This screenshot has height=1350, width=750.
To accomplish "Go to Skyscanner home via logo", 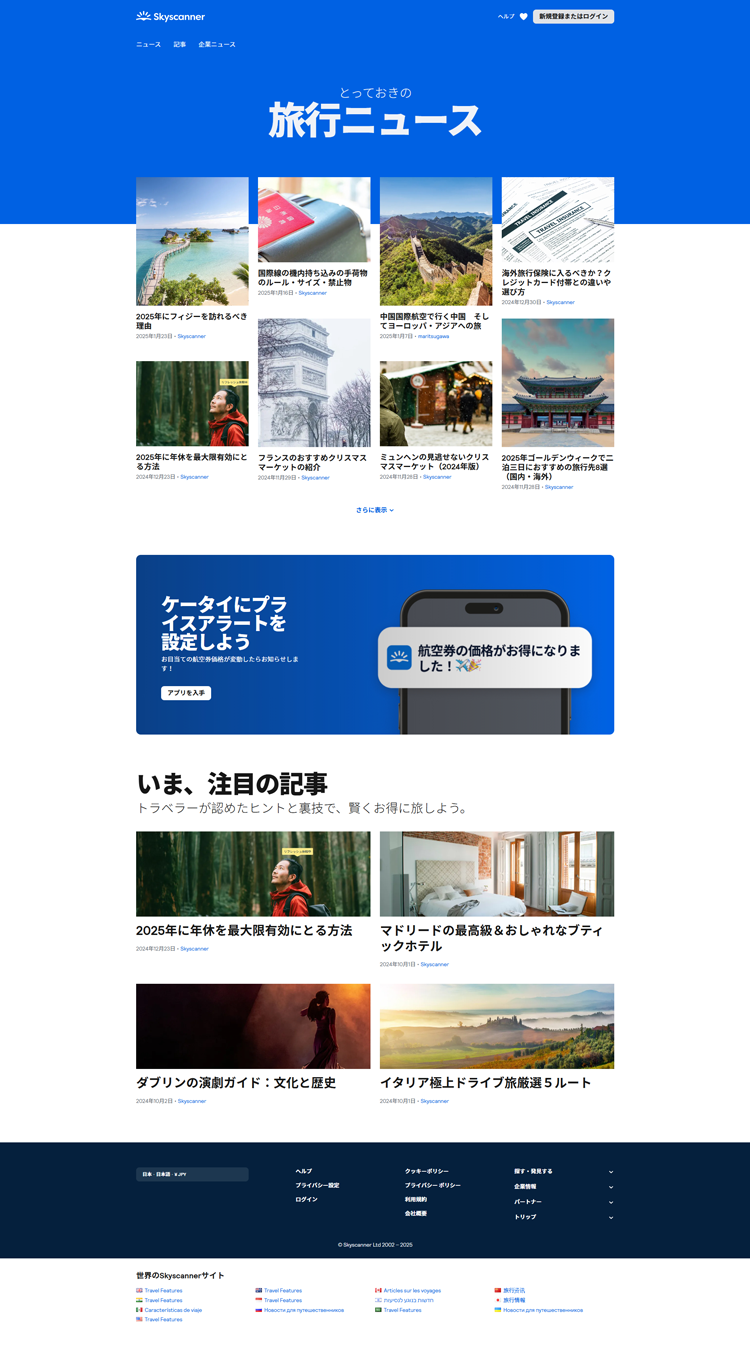I will pos(163,16).
